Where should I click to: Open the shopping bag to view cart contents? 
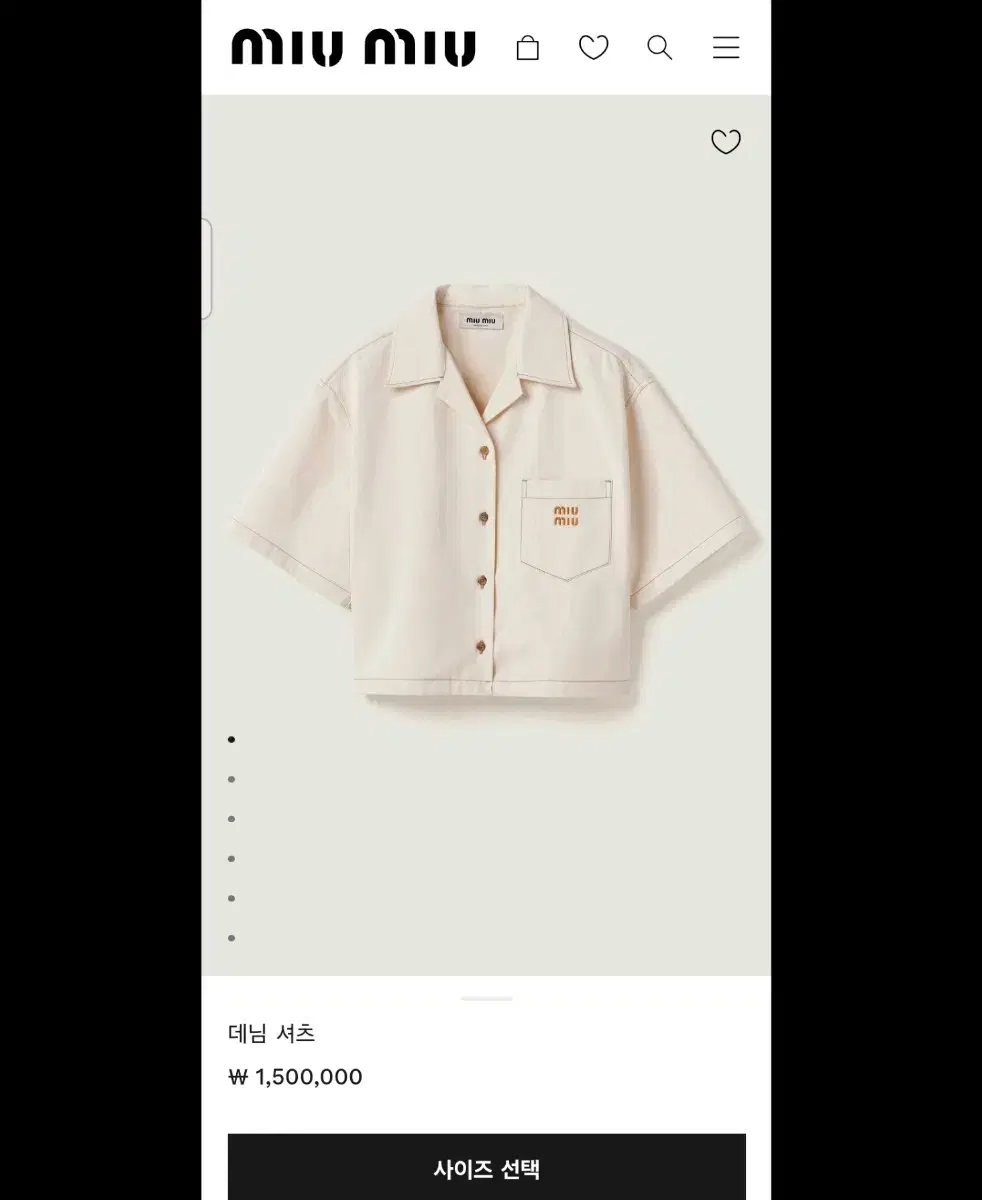pyautogui.click(x=528, y=47)
